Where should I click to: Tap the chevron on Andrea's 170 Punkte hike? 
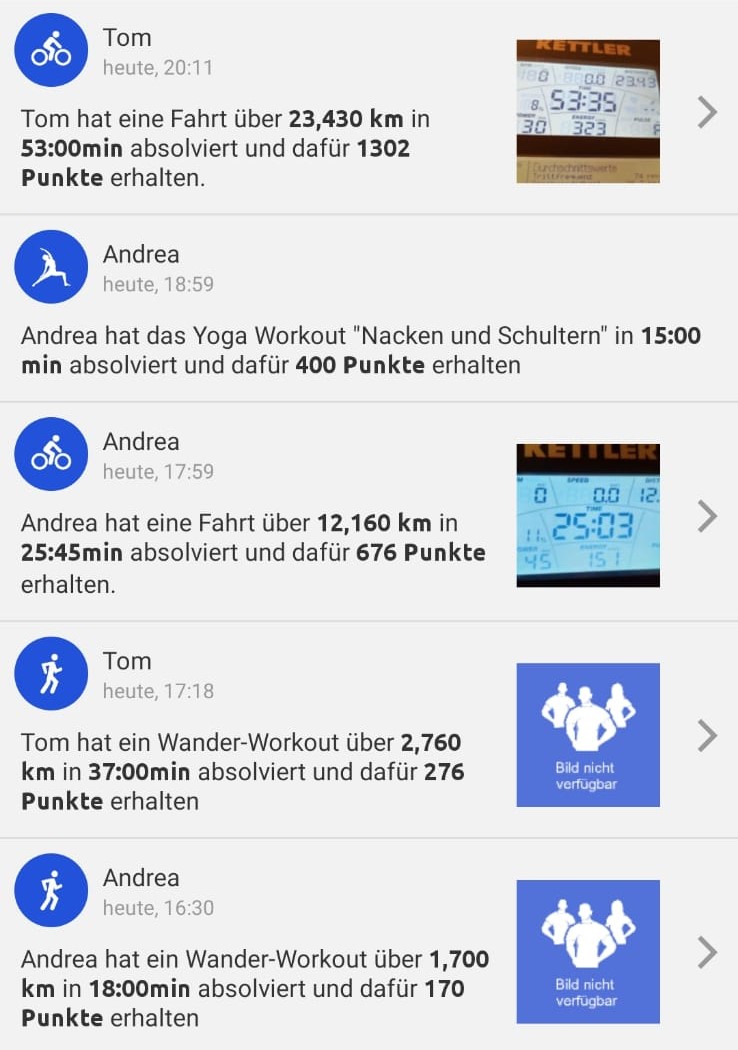707,953
